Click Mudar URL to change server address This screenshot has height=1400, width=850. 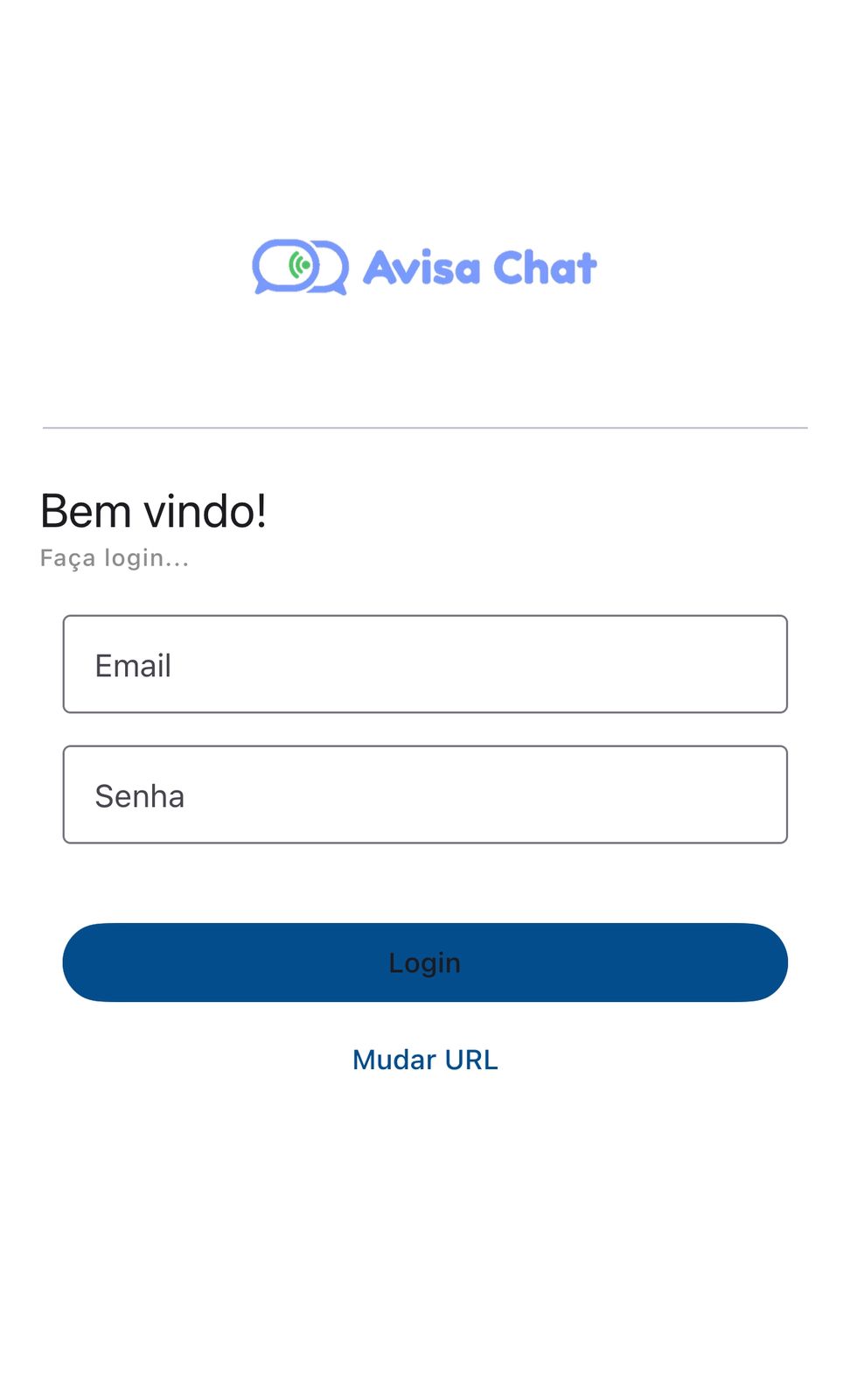click(425, 1060)
